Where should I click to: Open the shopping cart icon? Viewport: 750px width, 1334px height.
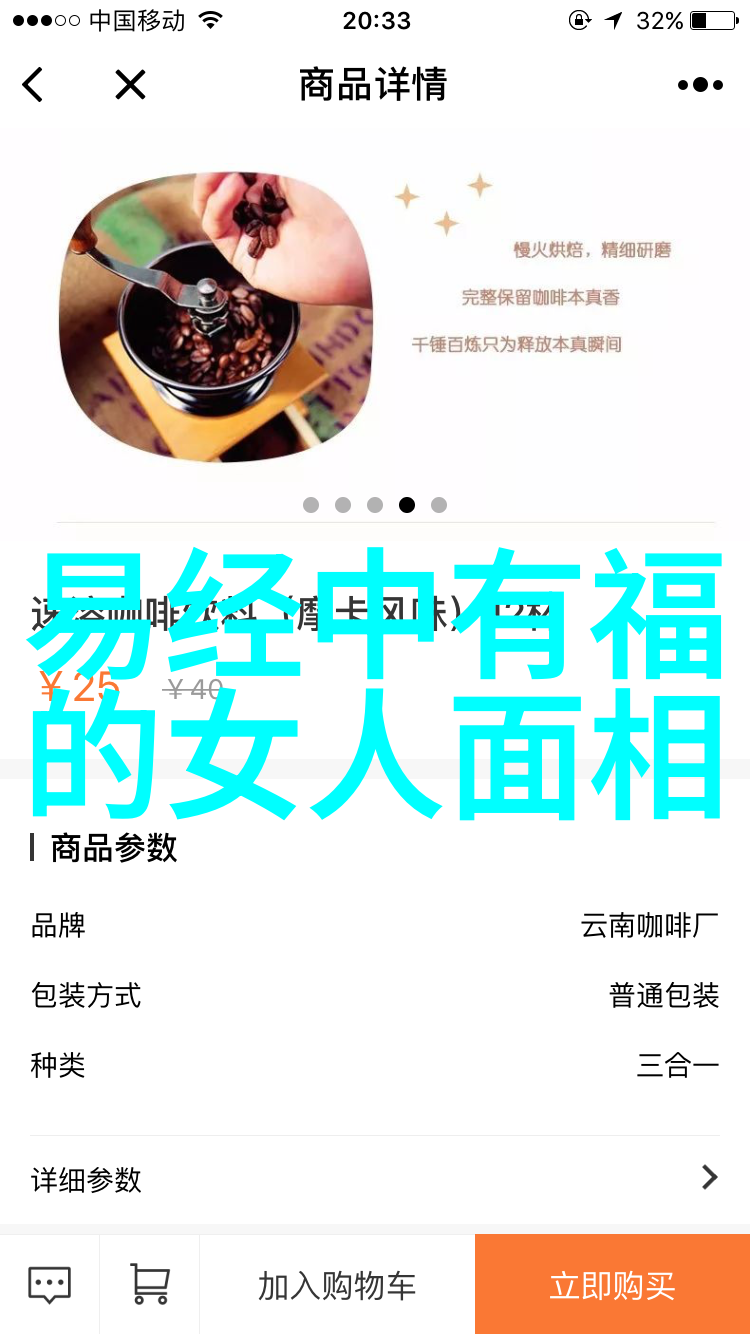149,1284
